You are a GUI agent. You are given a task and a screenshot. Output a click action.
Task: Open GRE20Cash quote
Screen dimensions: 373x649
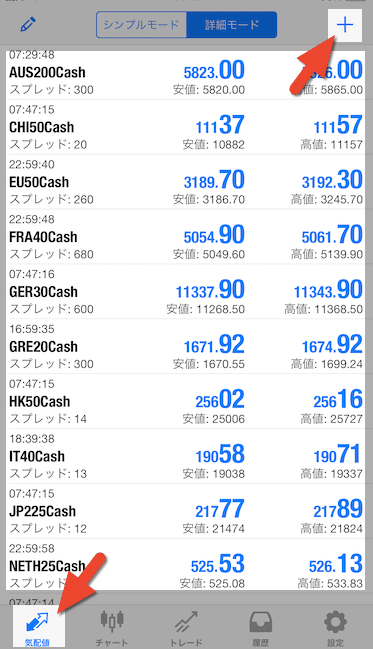185,346
